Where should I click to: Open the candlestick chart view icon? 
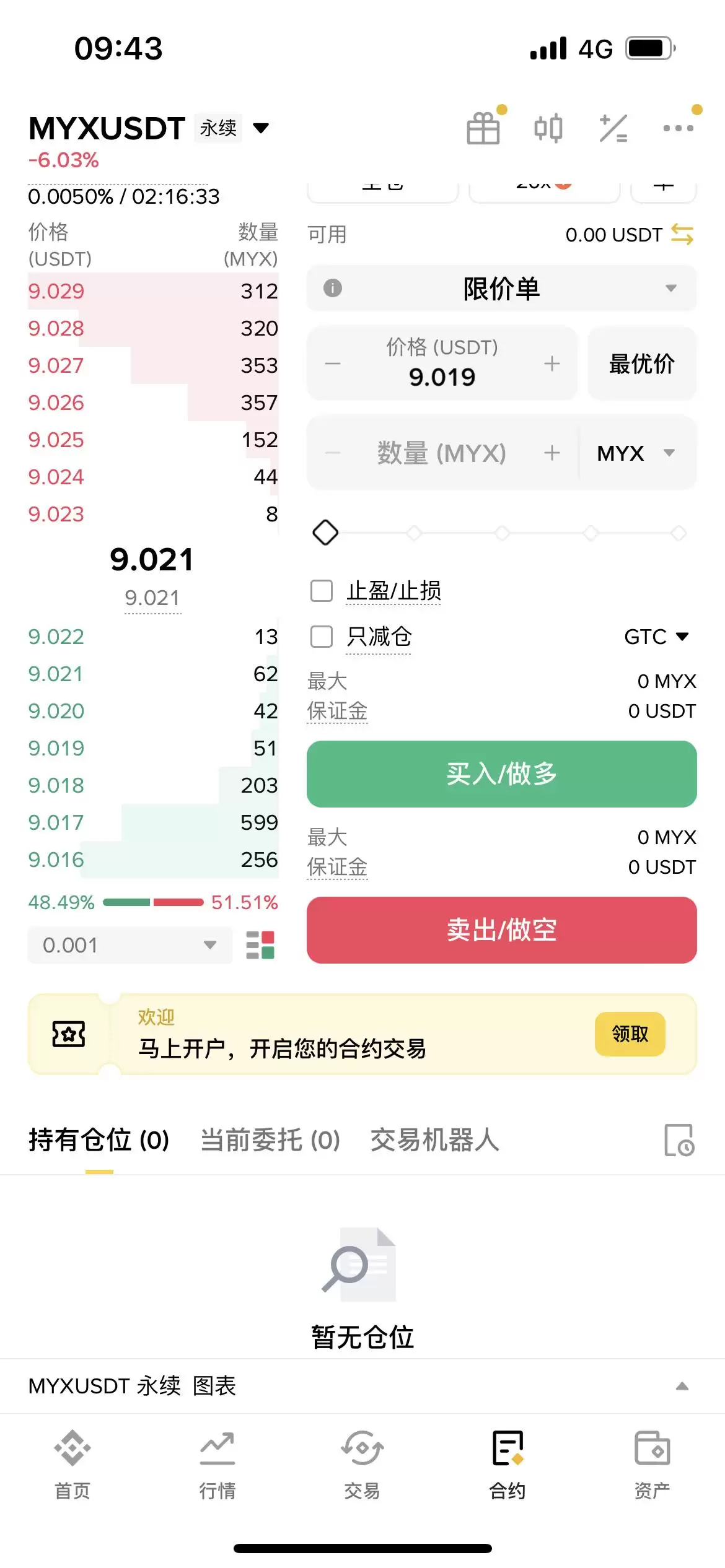(549, 127)
